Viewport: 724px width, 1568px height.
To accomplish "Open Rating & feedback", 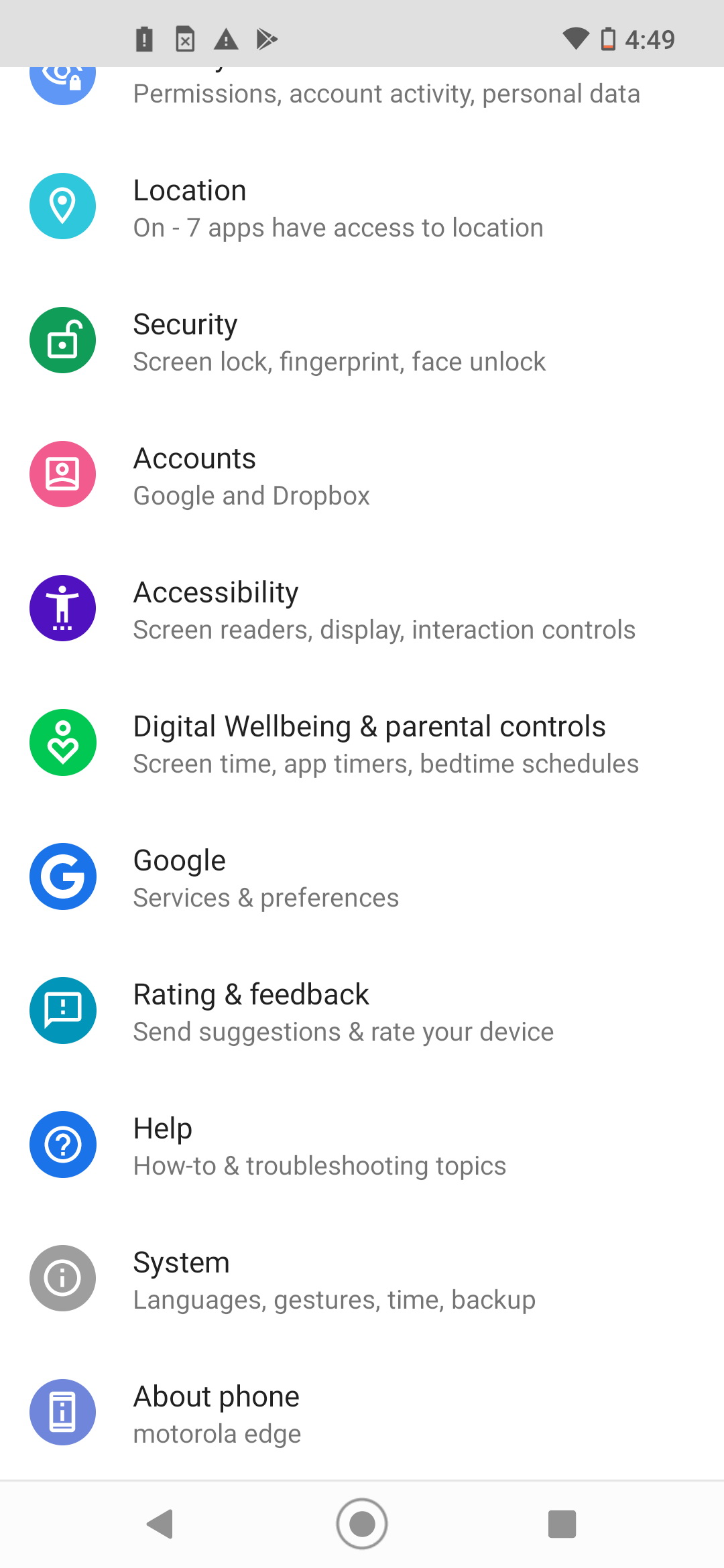I will click(x=362, y=1010).
